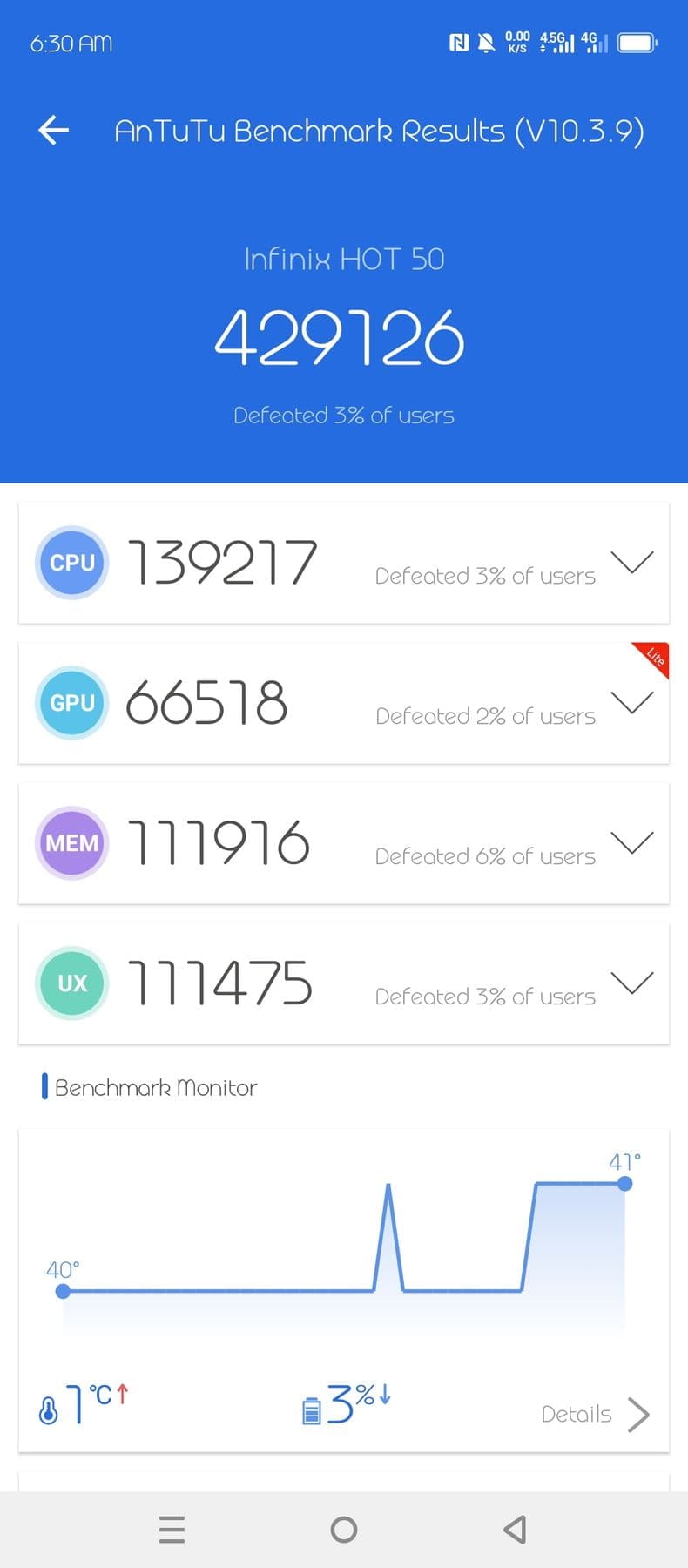Go back using the top arrow
Screen dimensions: 688x1568
point(53,131)
